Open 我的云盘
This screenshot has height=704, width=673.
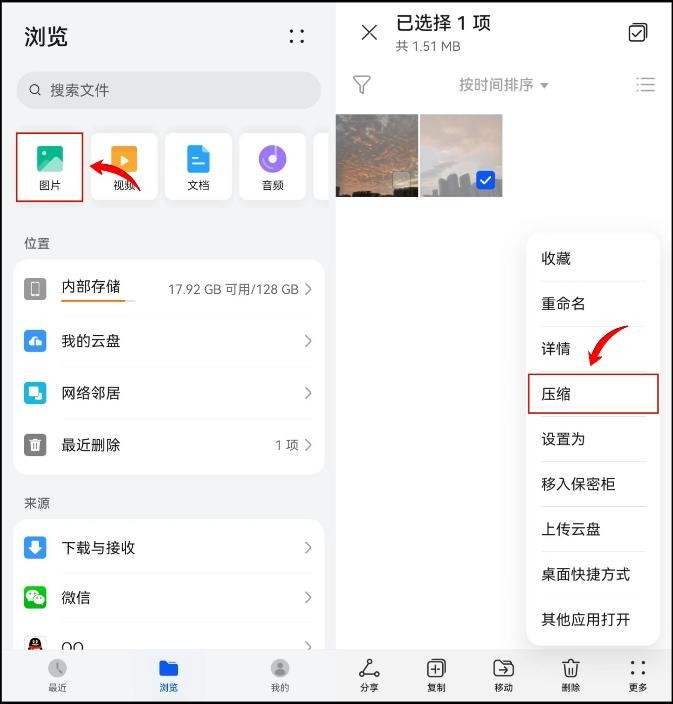click(168, 341)
